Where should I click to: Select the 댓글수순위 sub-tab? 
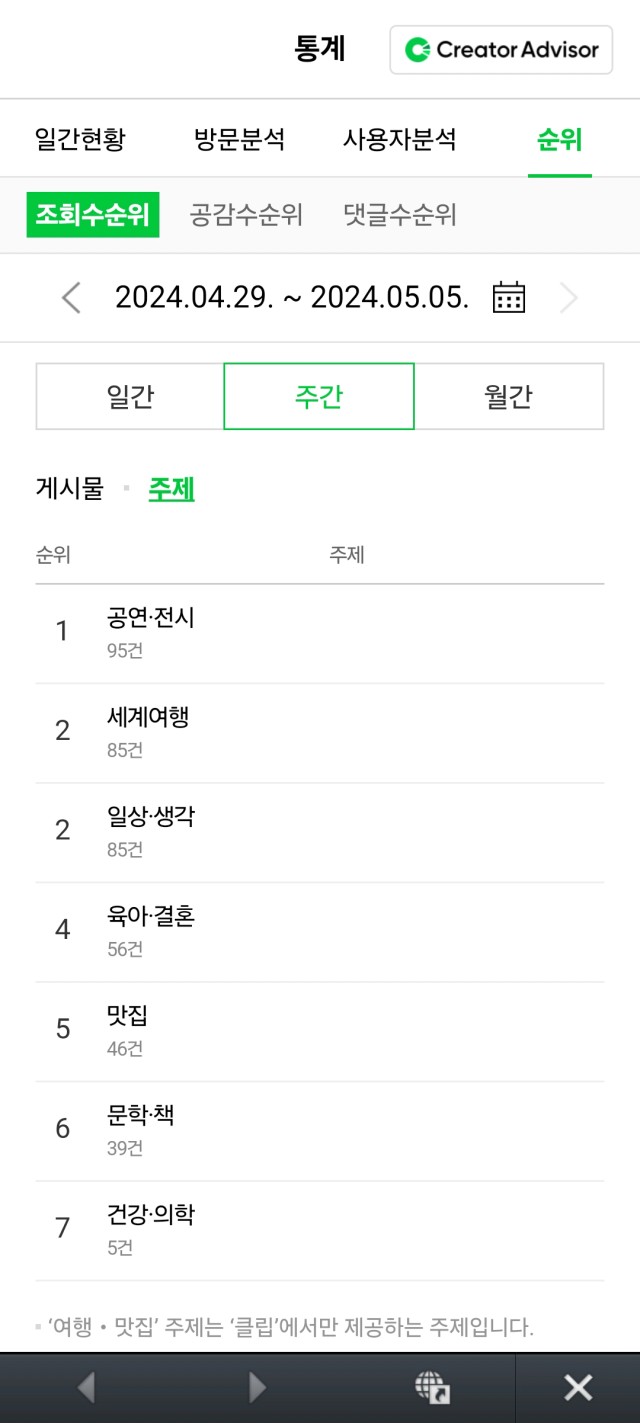click(x=400, y=215)
